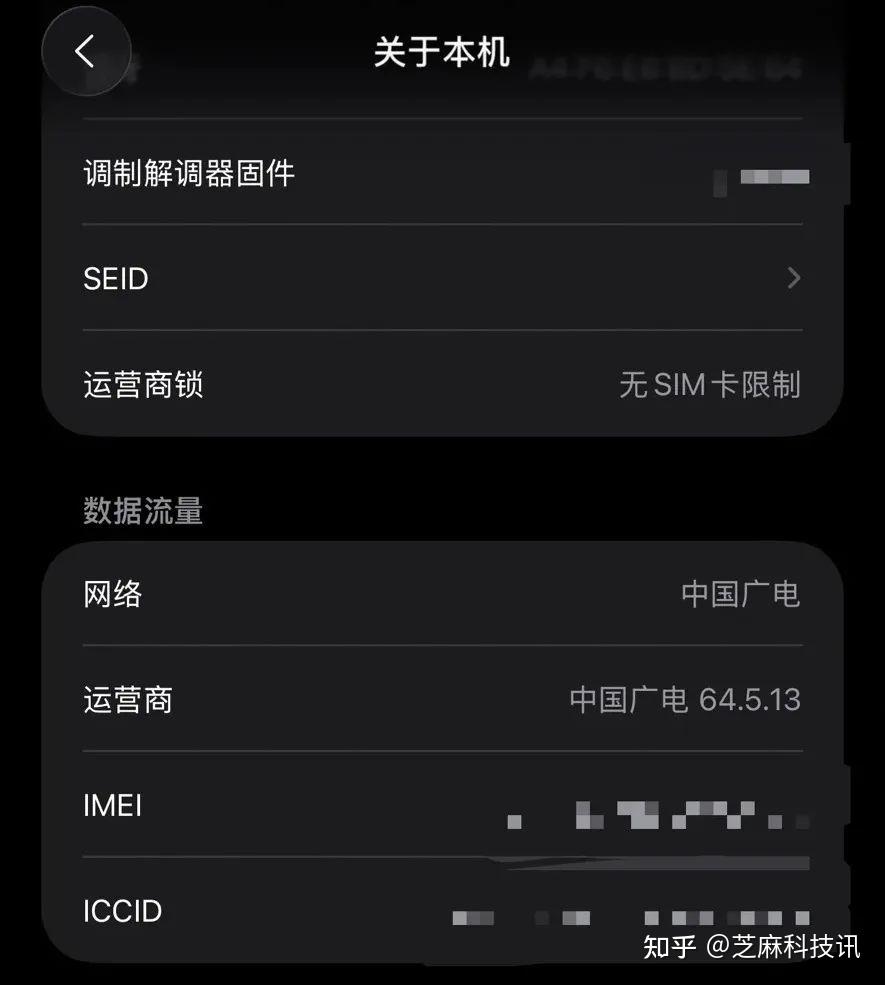This screenshot has width=885, height=985.
Task: Tap the 网络 row
Action: point(400,594)
